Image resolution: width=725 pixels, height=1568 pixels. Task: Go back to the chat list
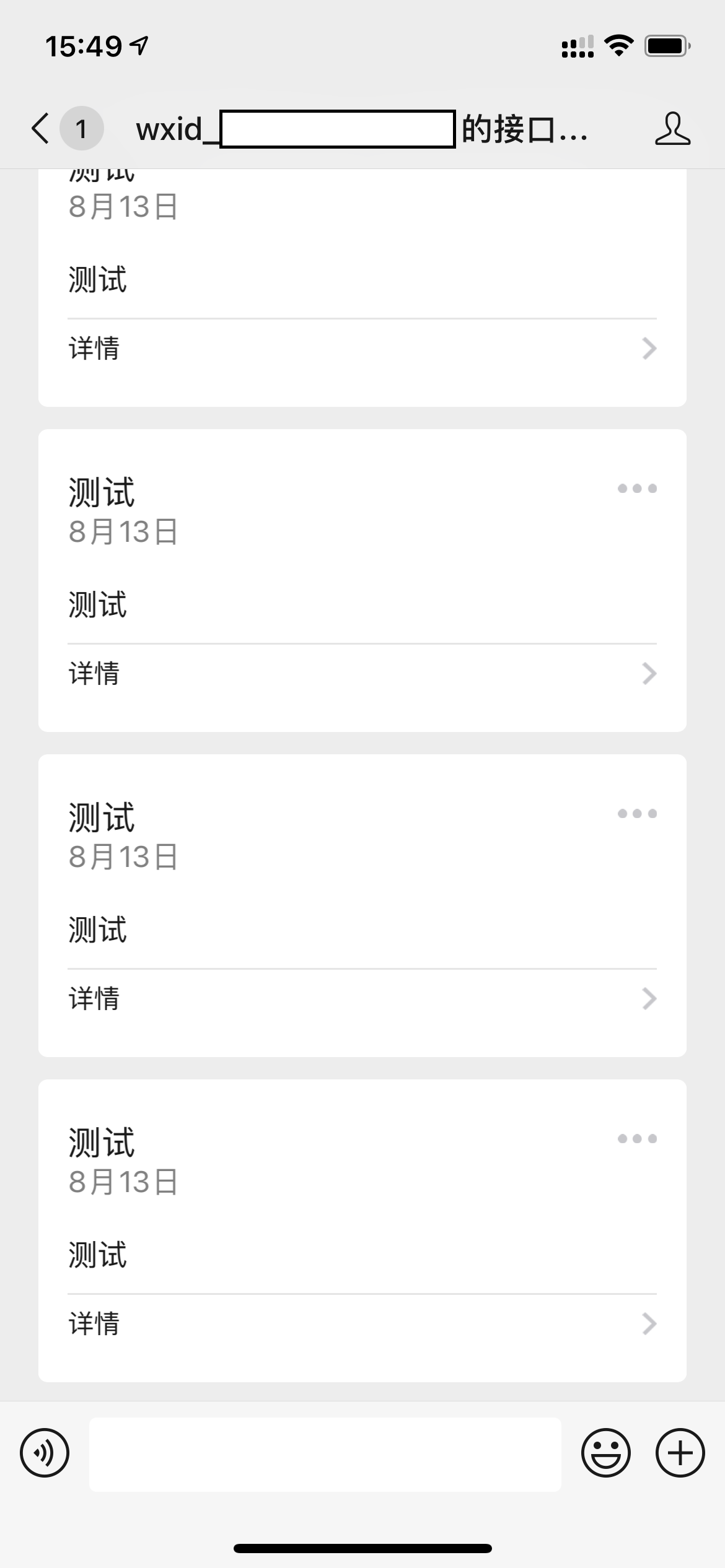click(41, 129)
